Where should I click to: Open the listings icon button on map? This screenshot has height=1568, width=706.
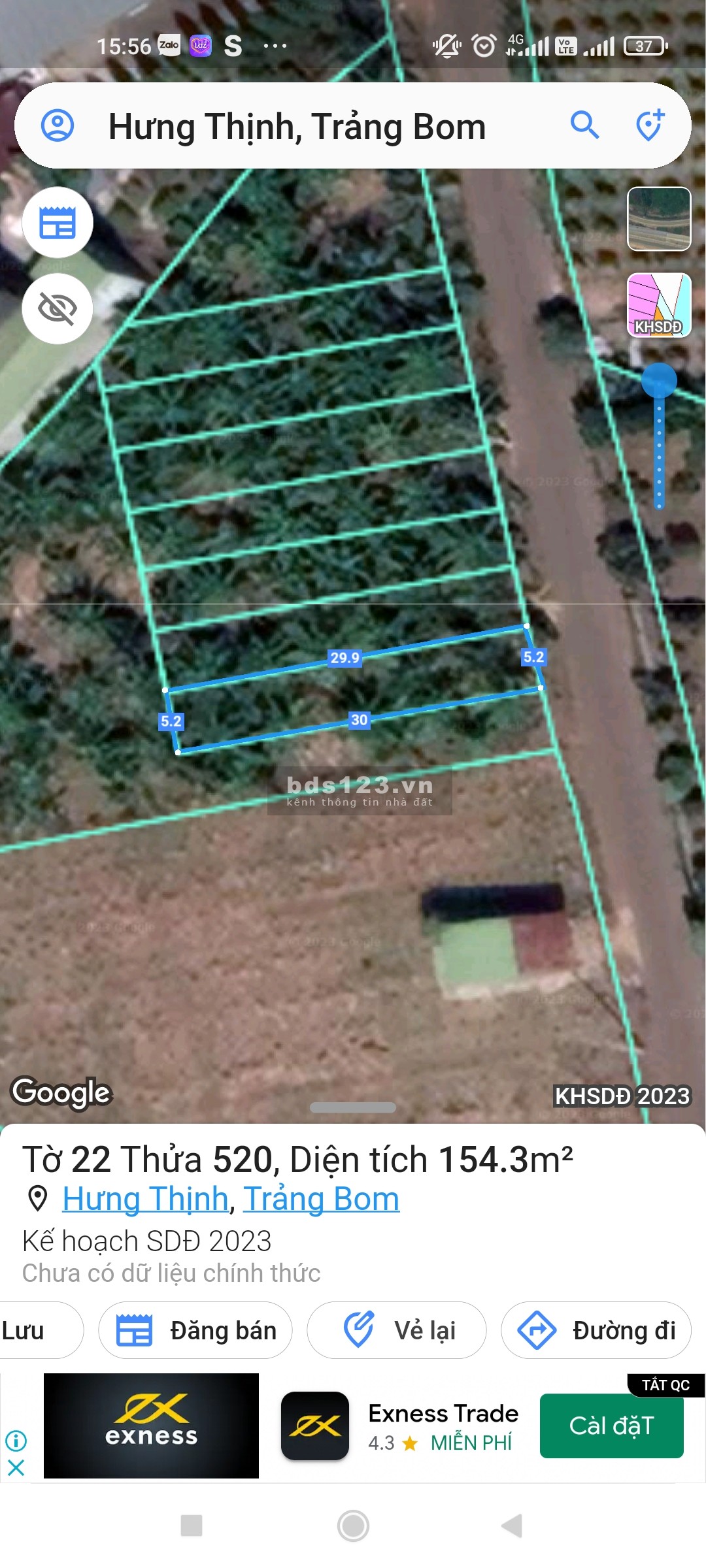[58, 223]
